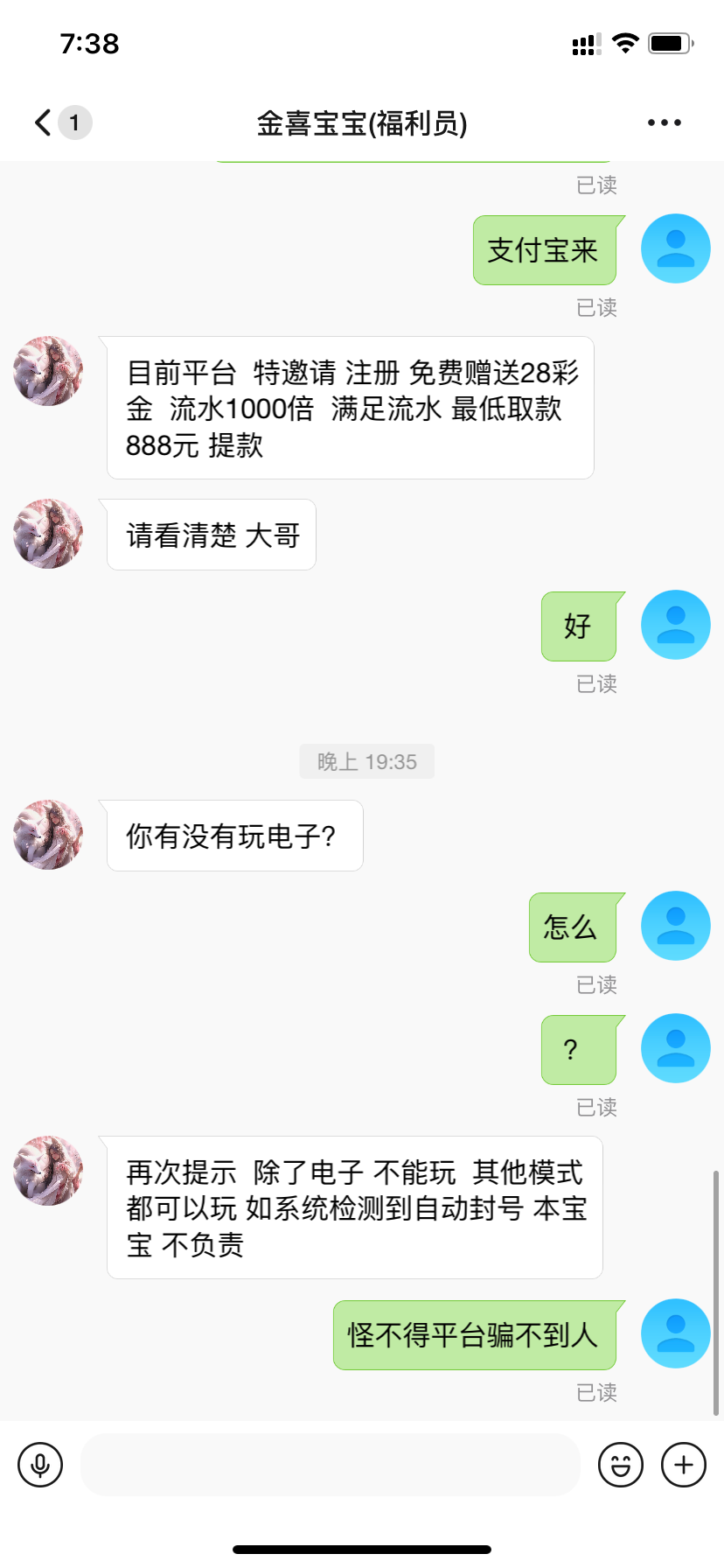View sender's avatar beside '请看清楚 大哥'
Image resolution: width=724 pixels, height=1568 pixels.
[x=48, y=534]
